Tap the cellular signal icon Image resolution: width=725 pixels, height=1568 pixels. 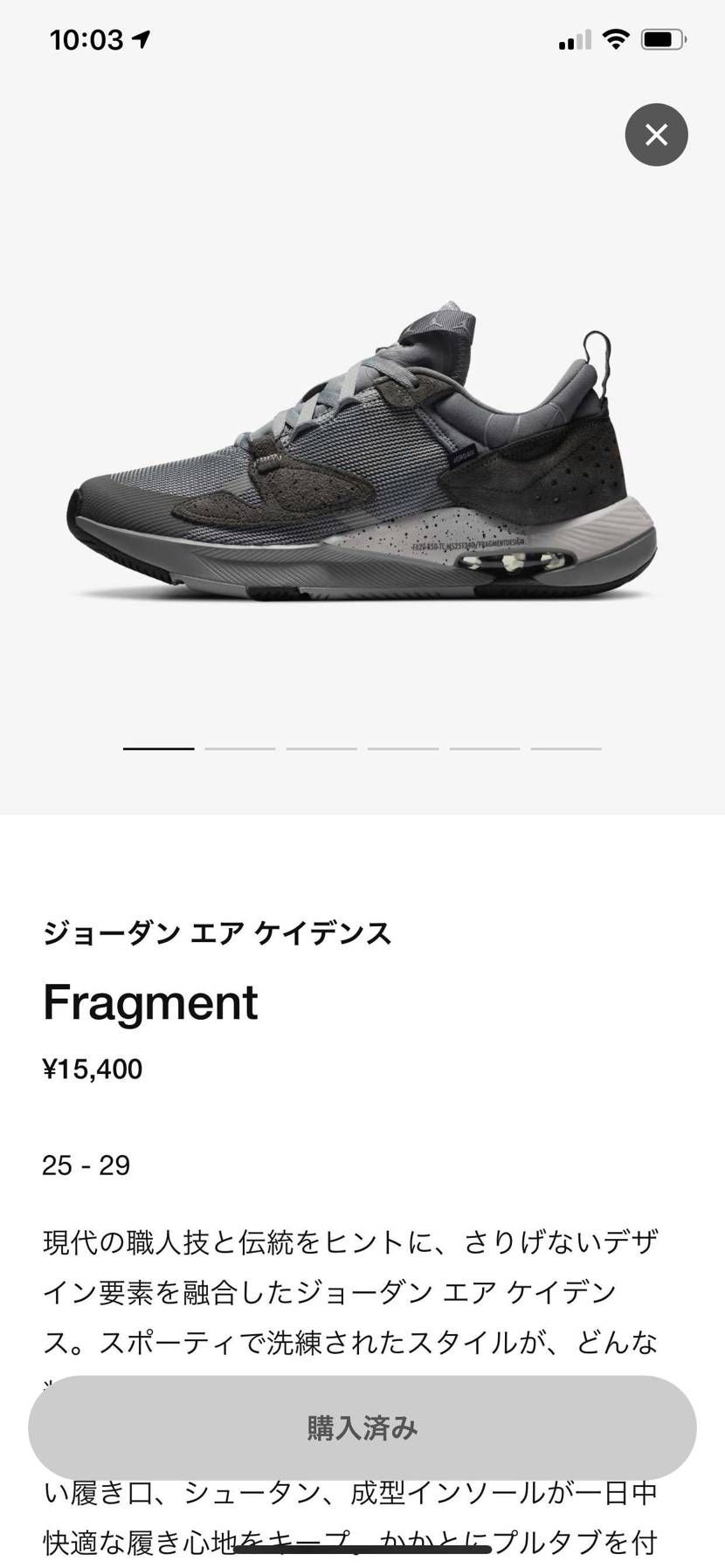pyautogui.click(x=574, y=38)
